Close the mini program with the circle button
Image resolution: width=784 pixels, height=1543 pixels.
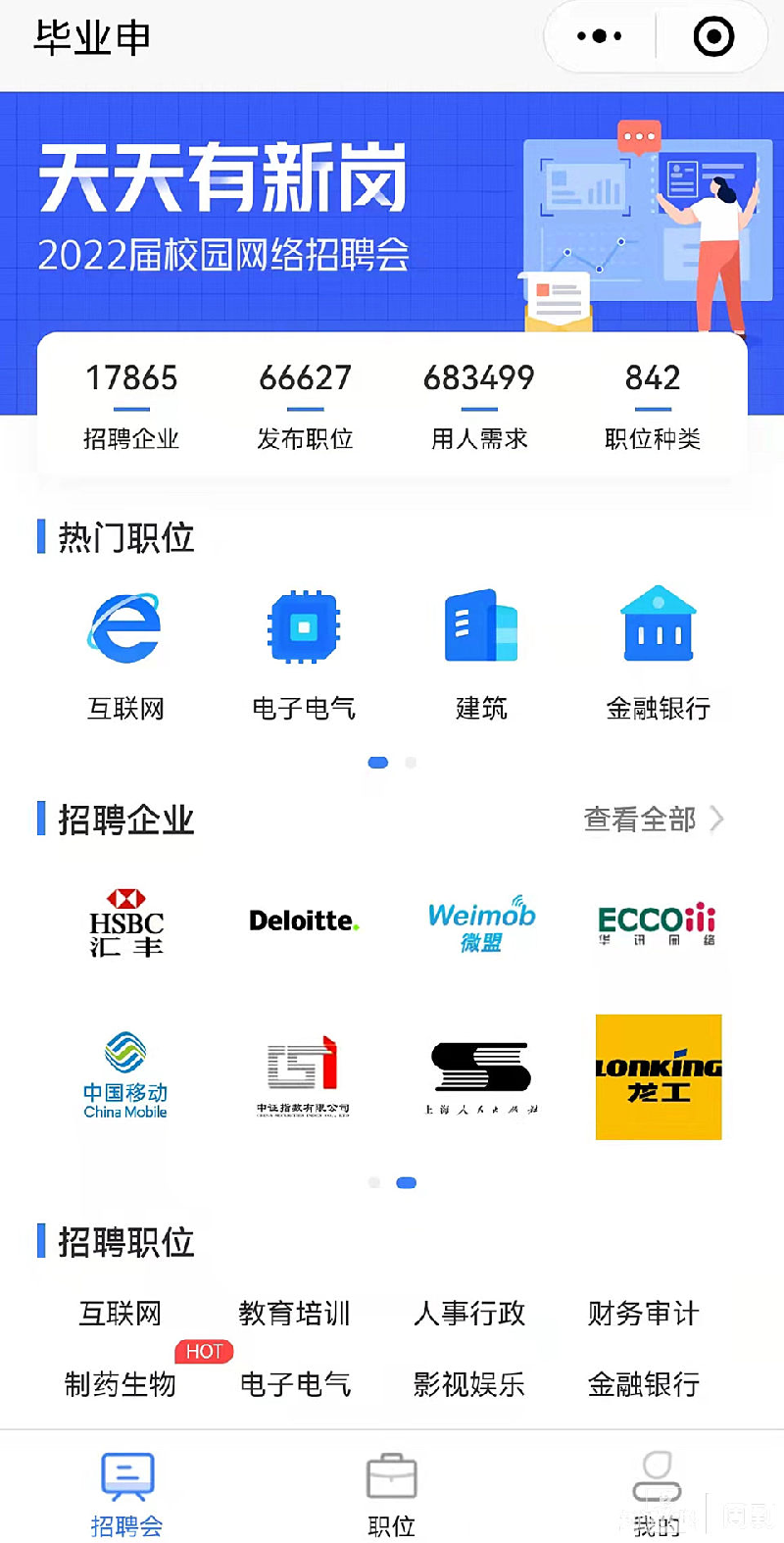click(x=713, y=37)
